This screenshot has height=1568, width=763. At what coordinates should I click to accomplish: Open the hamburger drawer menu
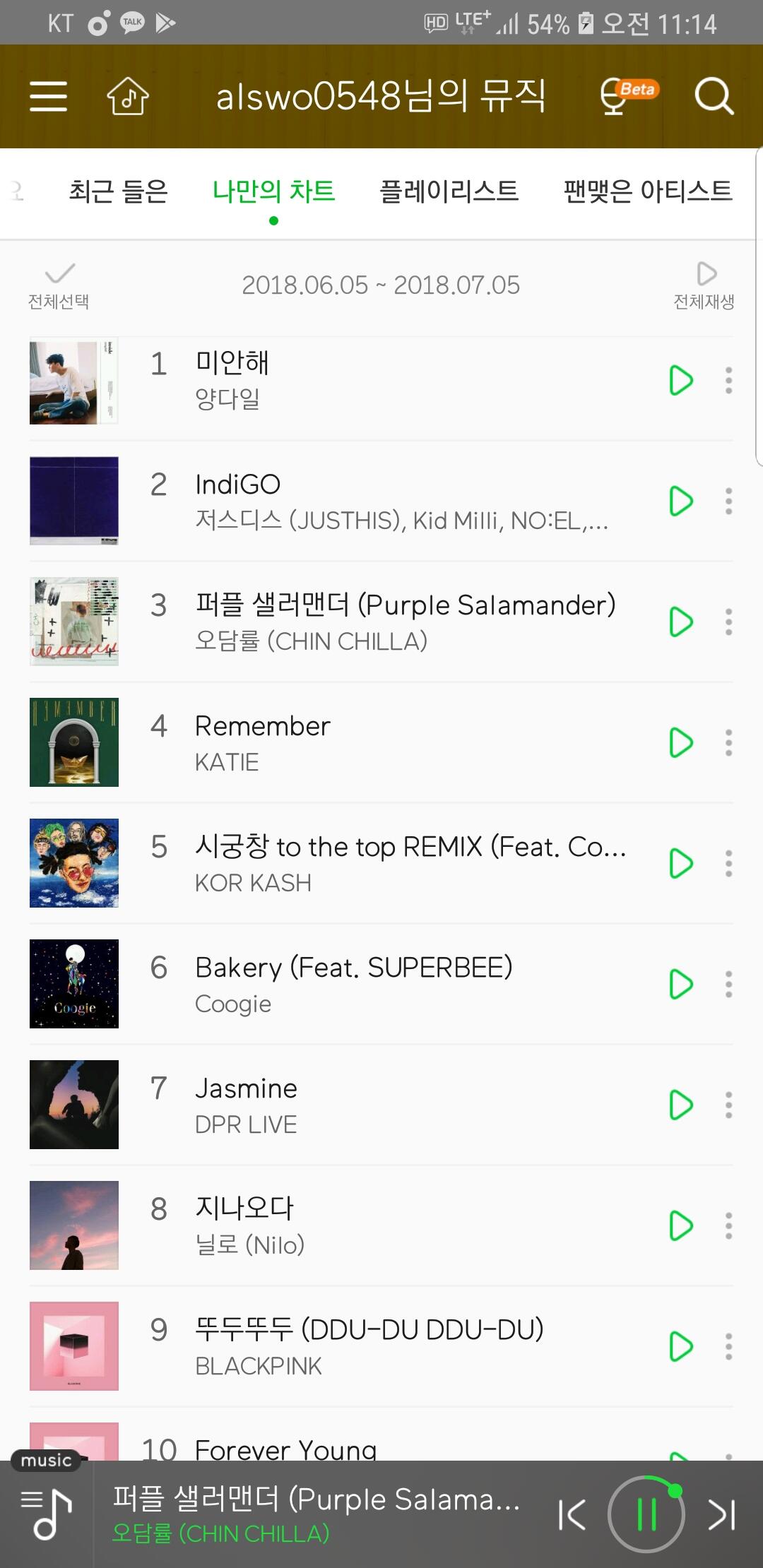[48, 96]
